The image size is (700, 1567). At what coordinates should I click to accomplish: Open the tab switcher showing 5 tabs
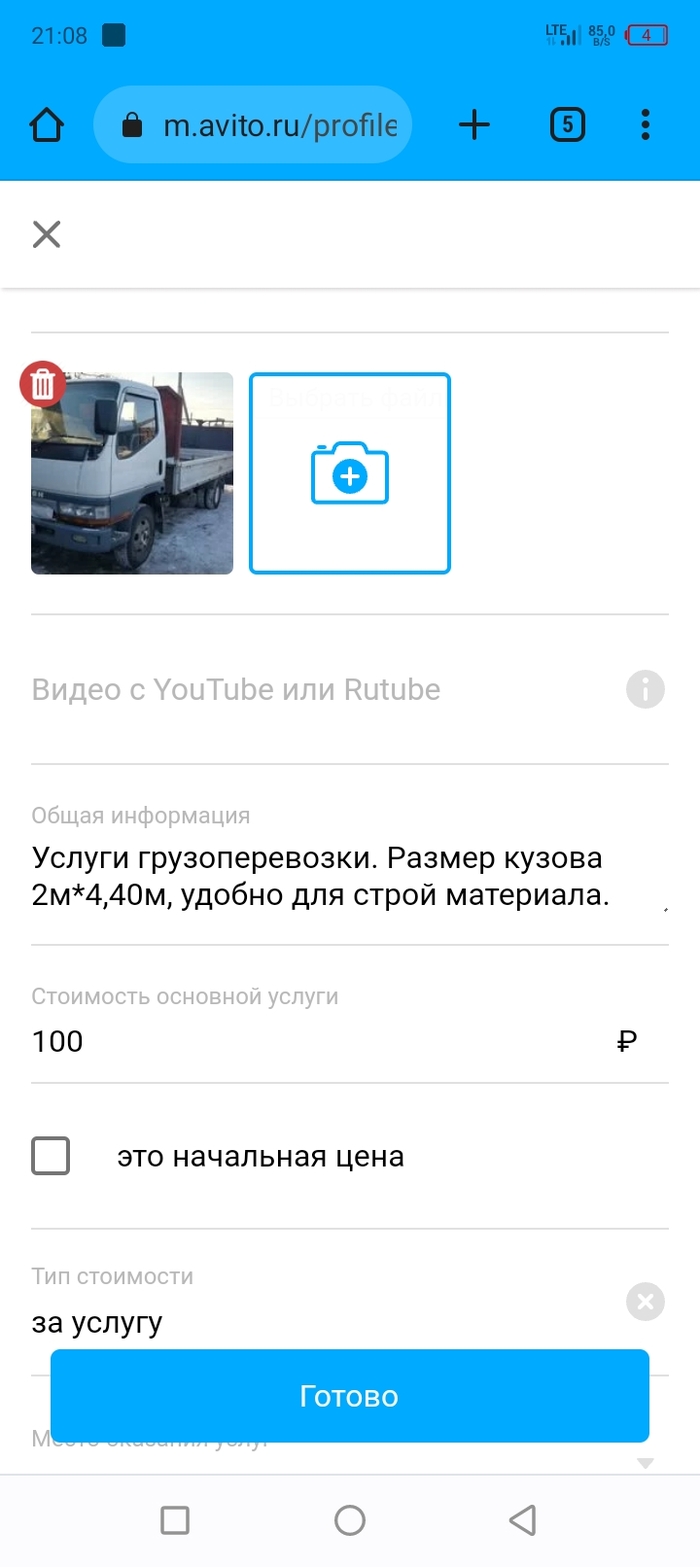567,125
